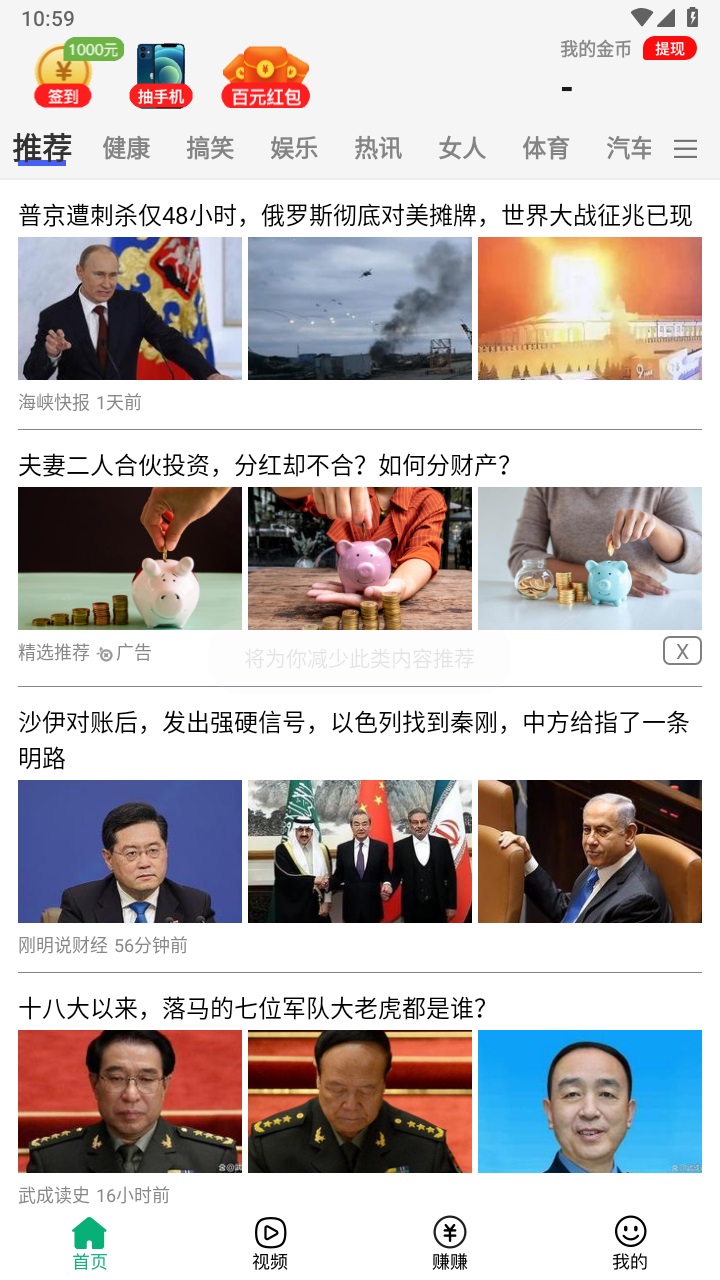Open the 抽手机 phone lottery icon

pos(160,72)
